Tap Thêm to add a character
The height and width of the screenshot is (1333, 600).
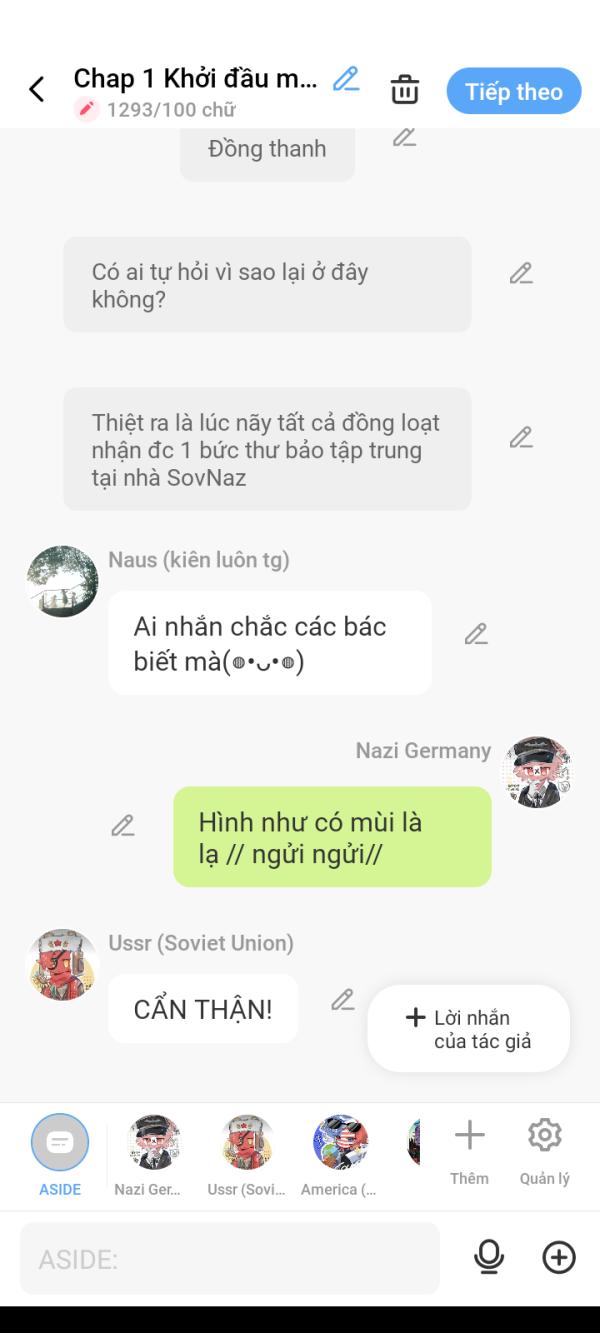point(469,1151)
